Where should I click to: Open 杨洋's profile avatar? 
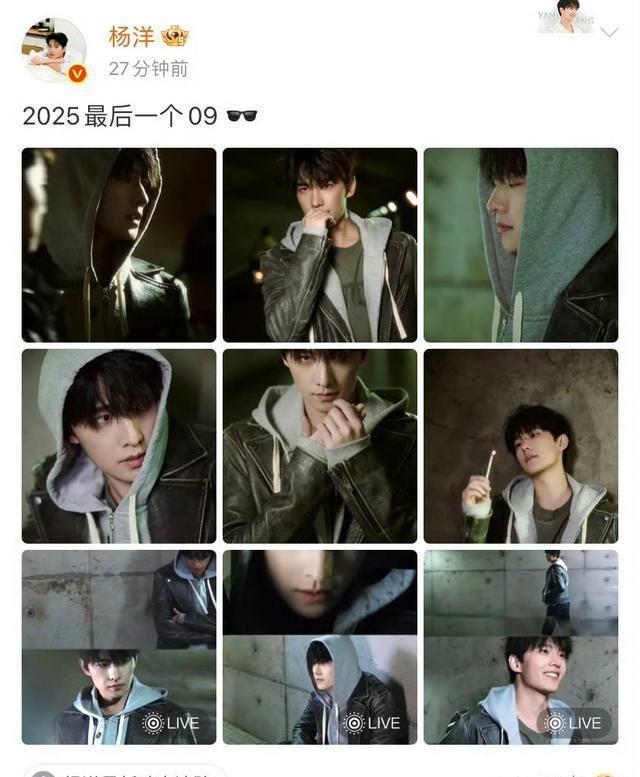click(54, 49)
